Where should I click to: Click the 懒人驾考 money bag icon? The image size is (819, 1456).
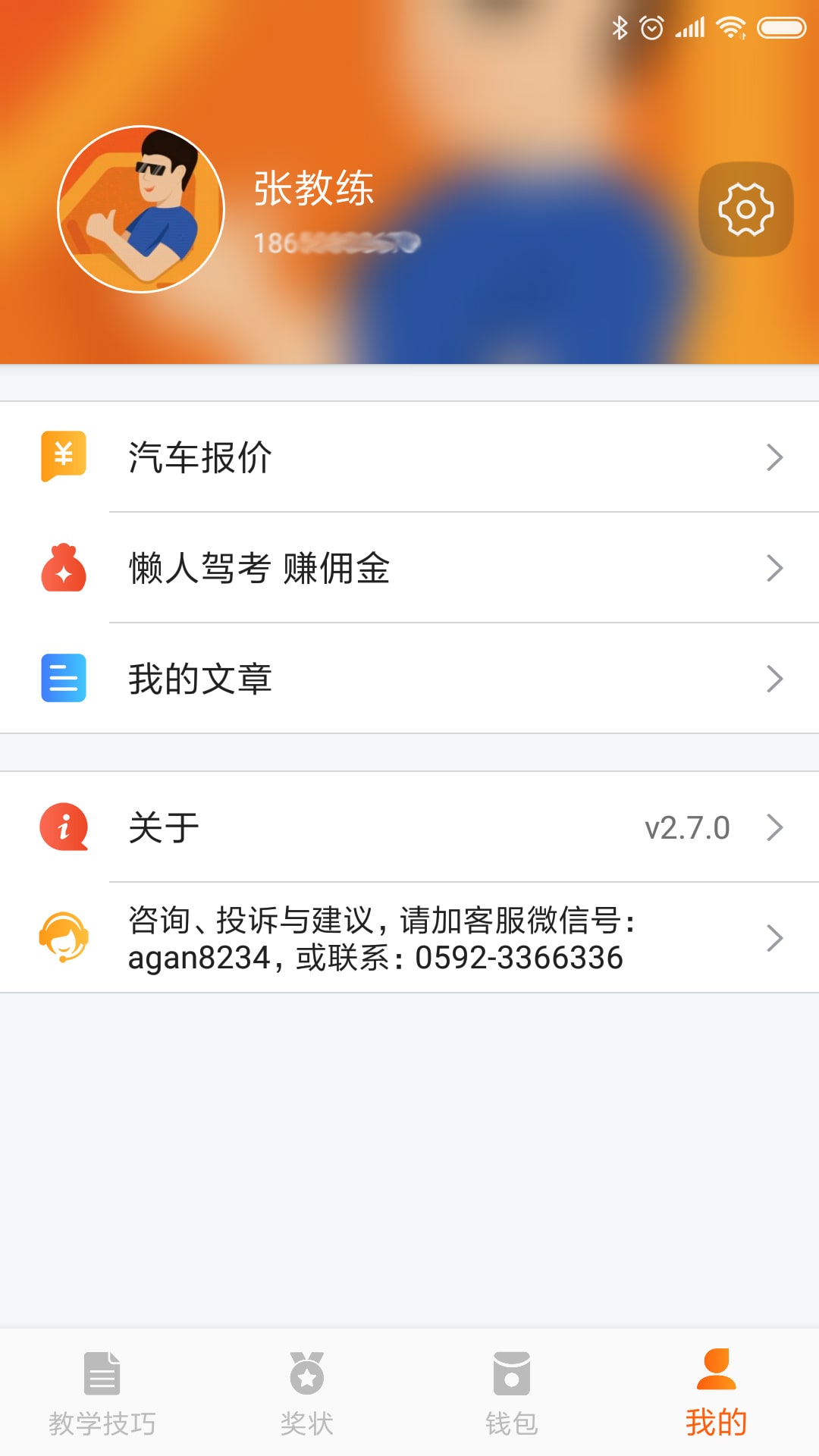[63, 567]
